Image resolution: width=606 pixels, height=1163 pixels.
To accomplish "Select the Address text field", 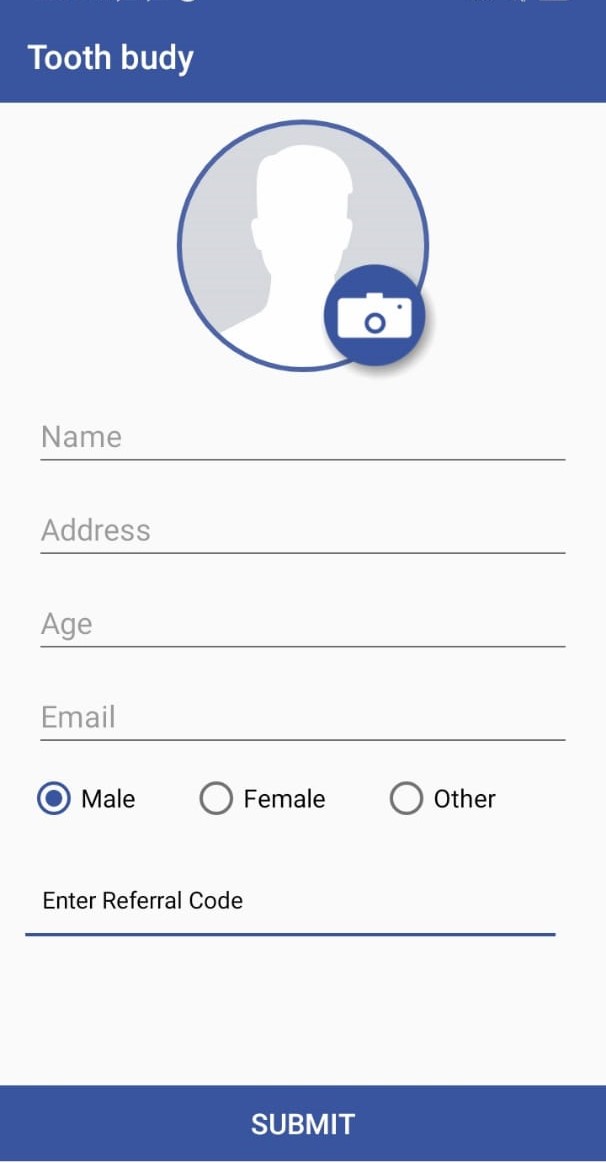I will click(x=303, y=531).
